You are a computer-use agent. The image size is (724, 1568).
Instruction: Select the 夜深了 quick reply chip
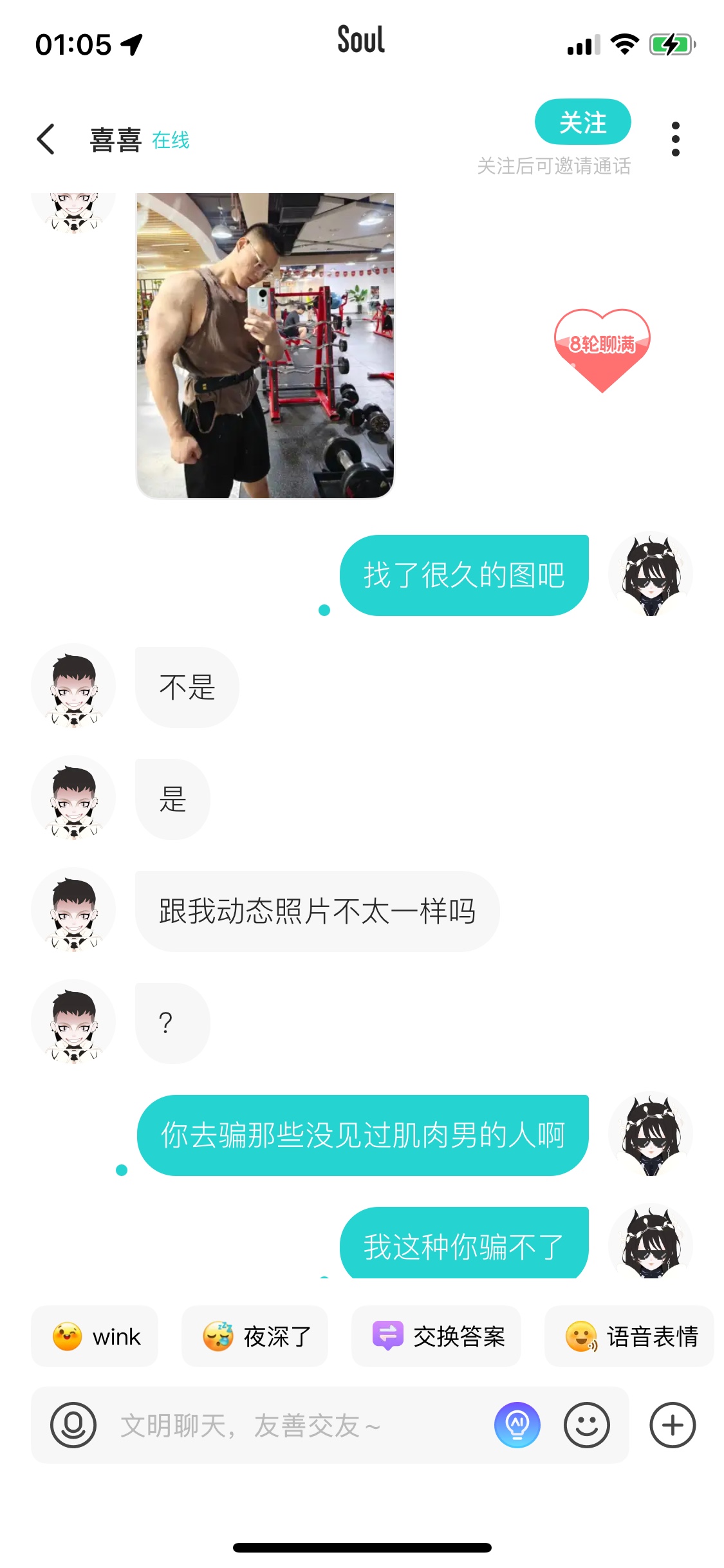point(255,1336)
